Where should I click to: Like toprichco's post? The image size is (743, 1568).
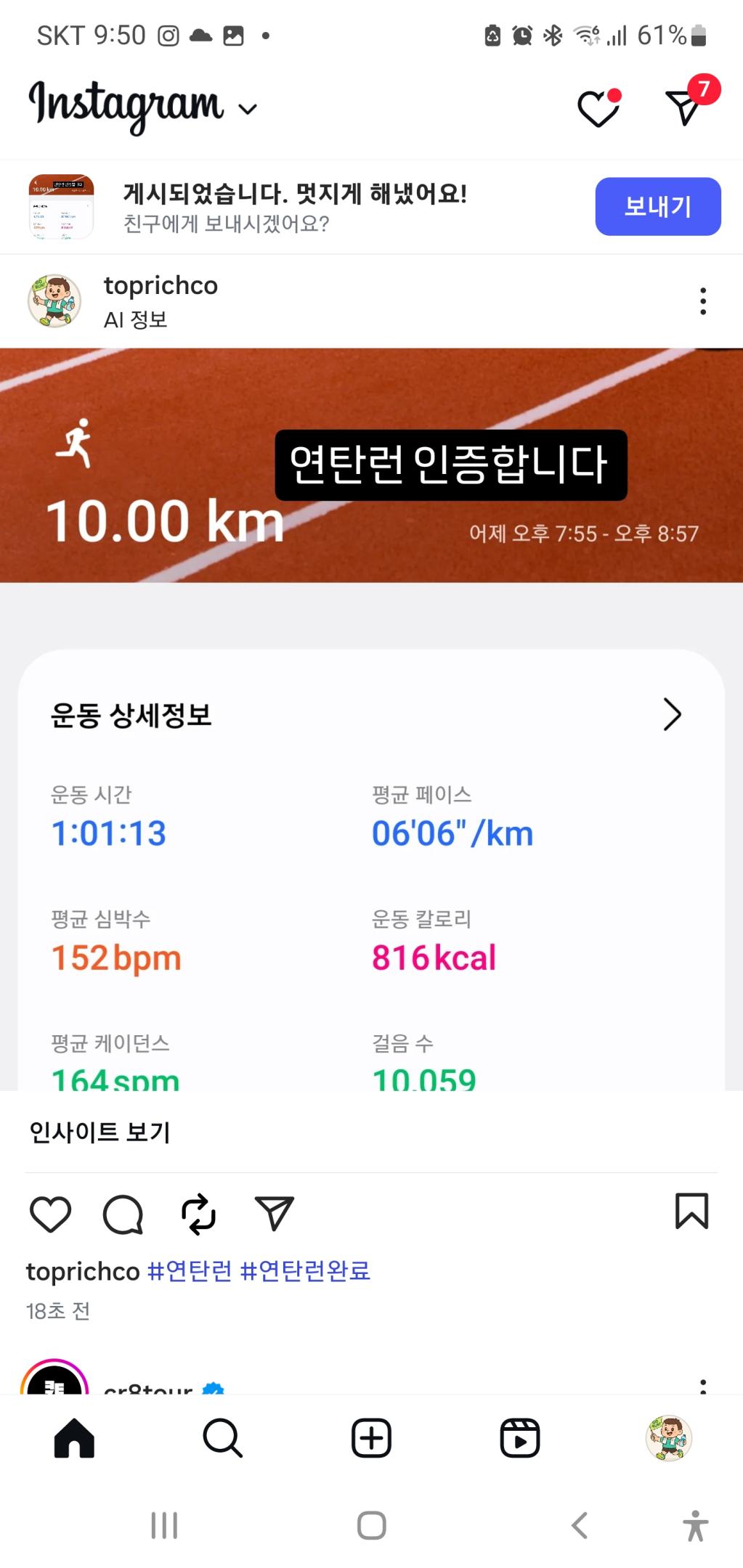click(x=50, y=1213)
